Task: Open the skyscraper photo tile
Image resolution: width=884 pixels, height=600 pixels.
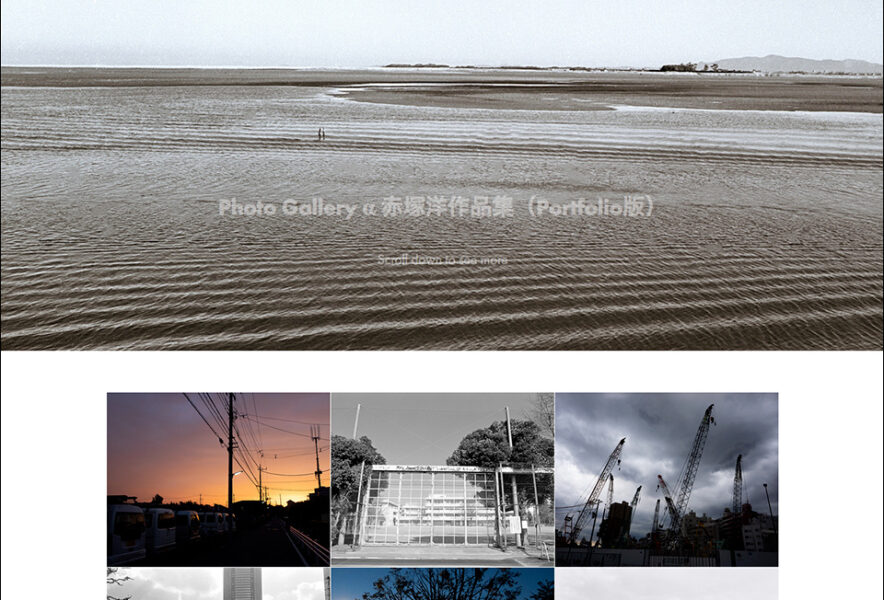Action: [x=218, y=585]
